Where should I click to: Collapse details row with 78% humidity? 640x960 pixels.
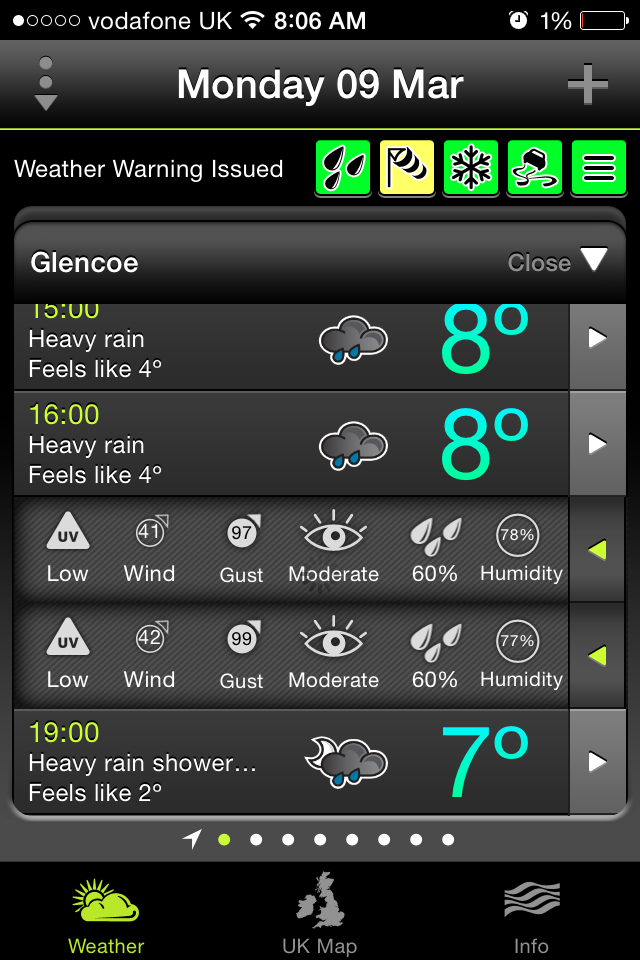597,550
